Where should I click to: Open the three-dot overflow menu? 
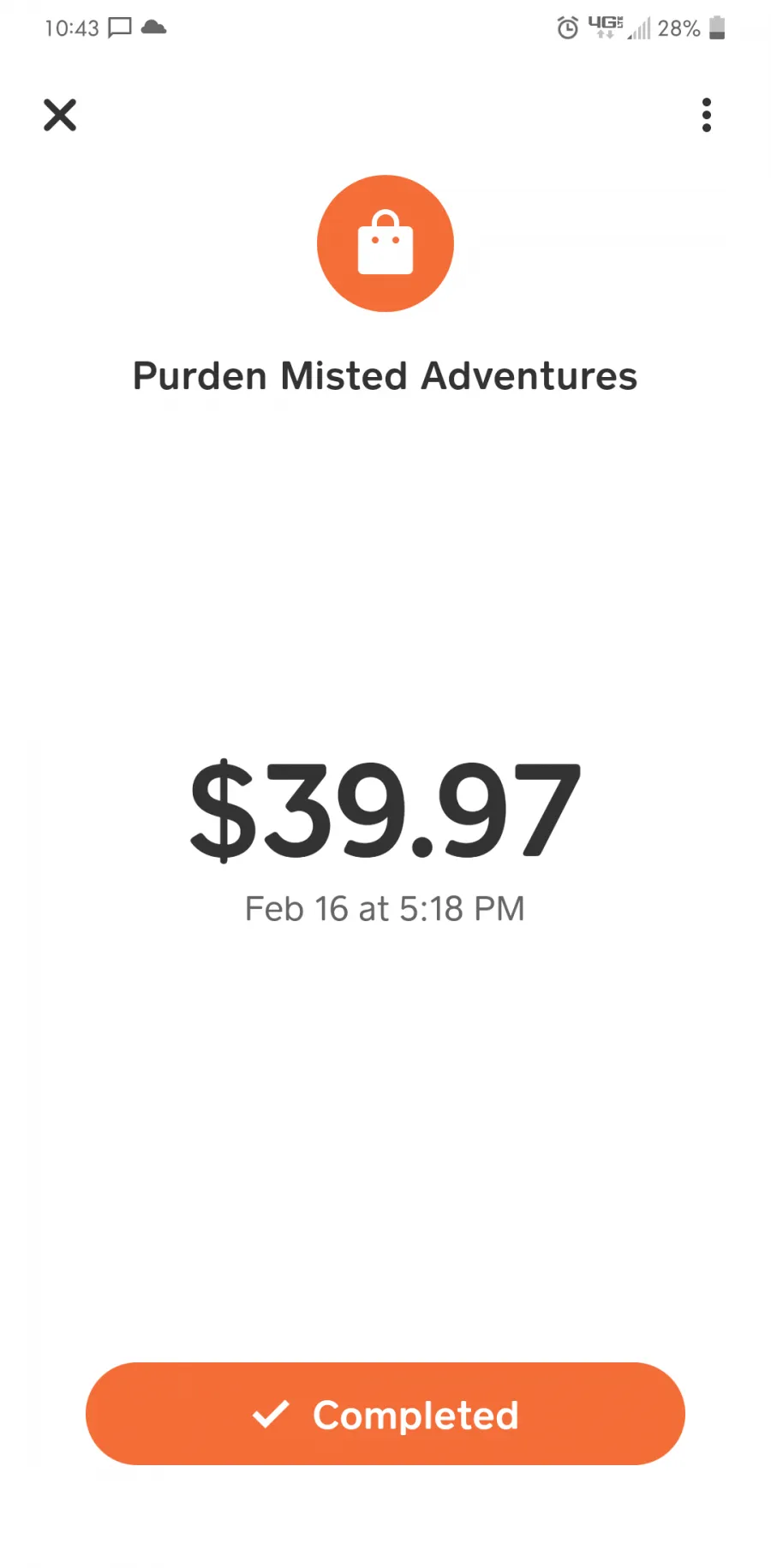tap(707, 115)
